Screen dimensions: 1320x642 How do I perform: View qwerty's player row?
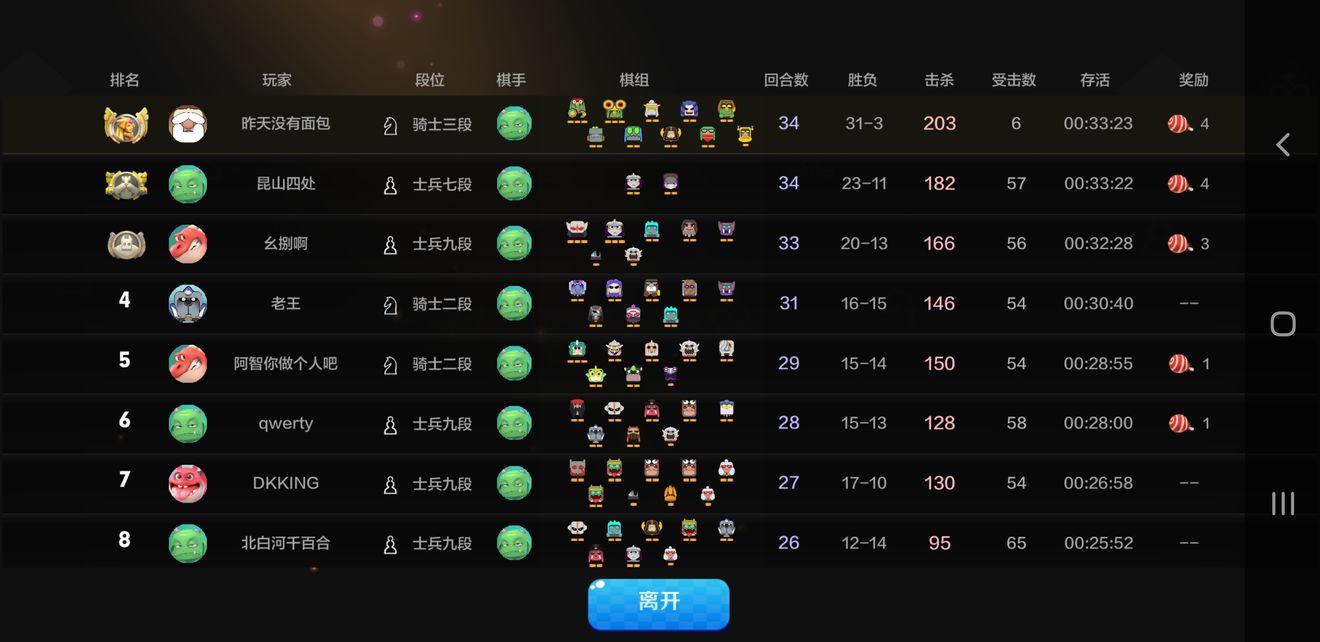click(x=286, y=424)
